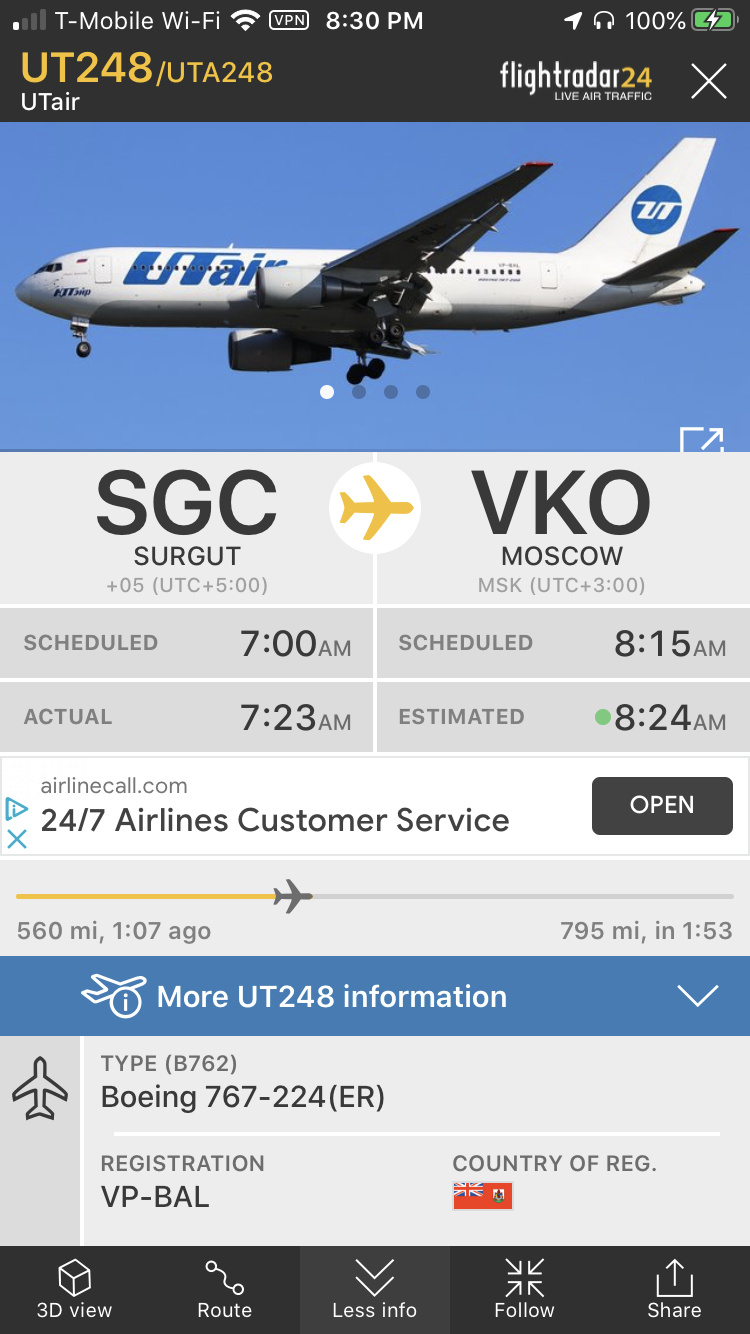
Task: Open the ad info triangle icon
Action: point(17,808)
